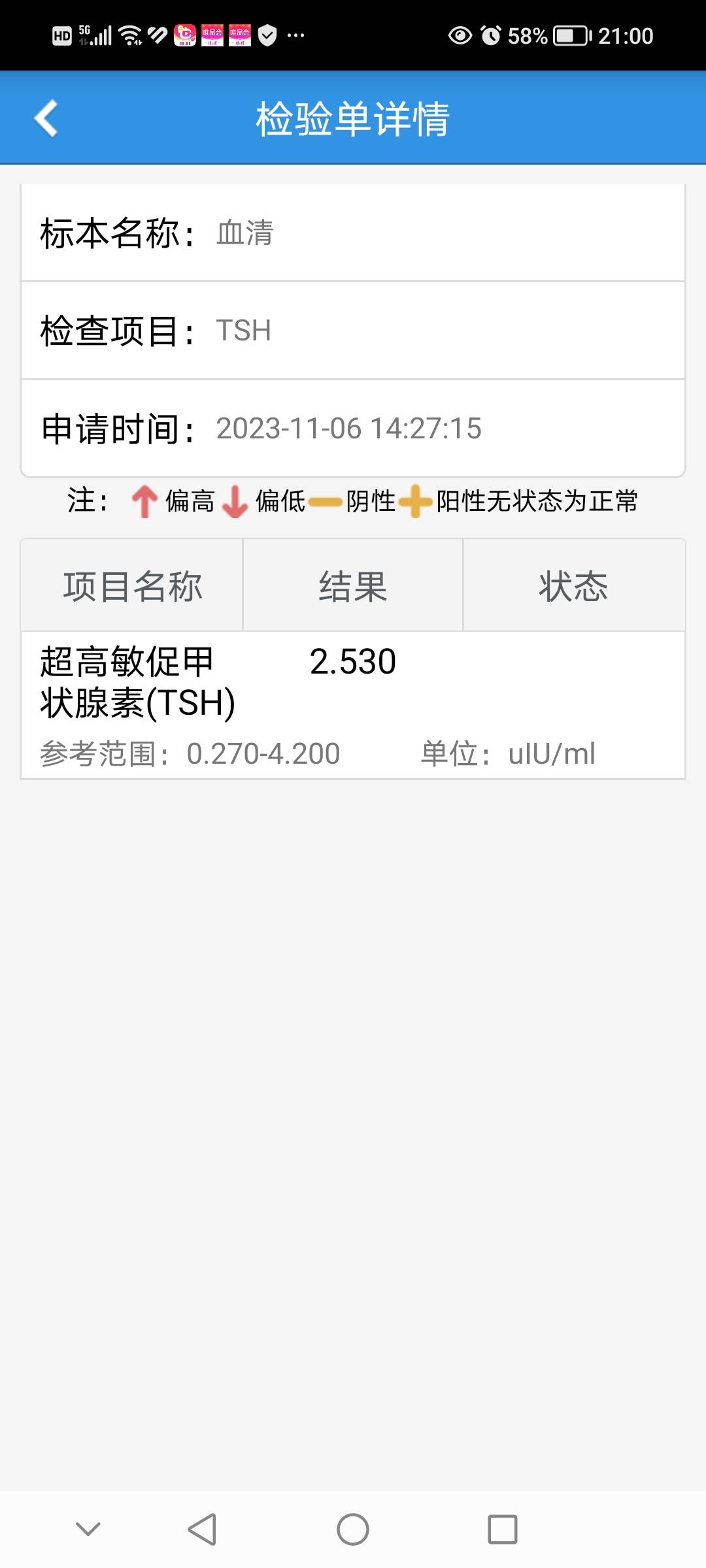
Task: Select the 检验单详情 title bar
Action: (353, 119)
